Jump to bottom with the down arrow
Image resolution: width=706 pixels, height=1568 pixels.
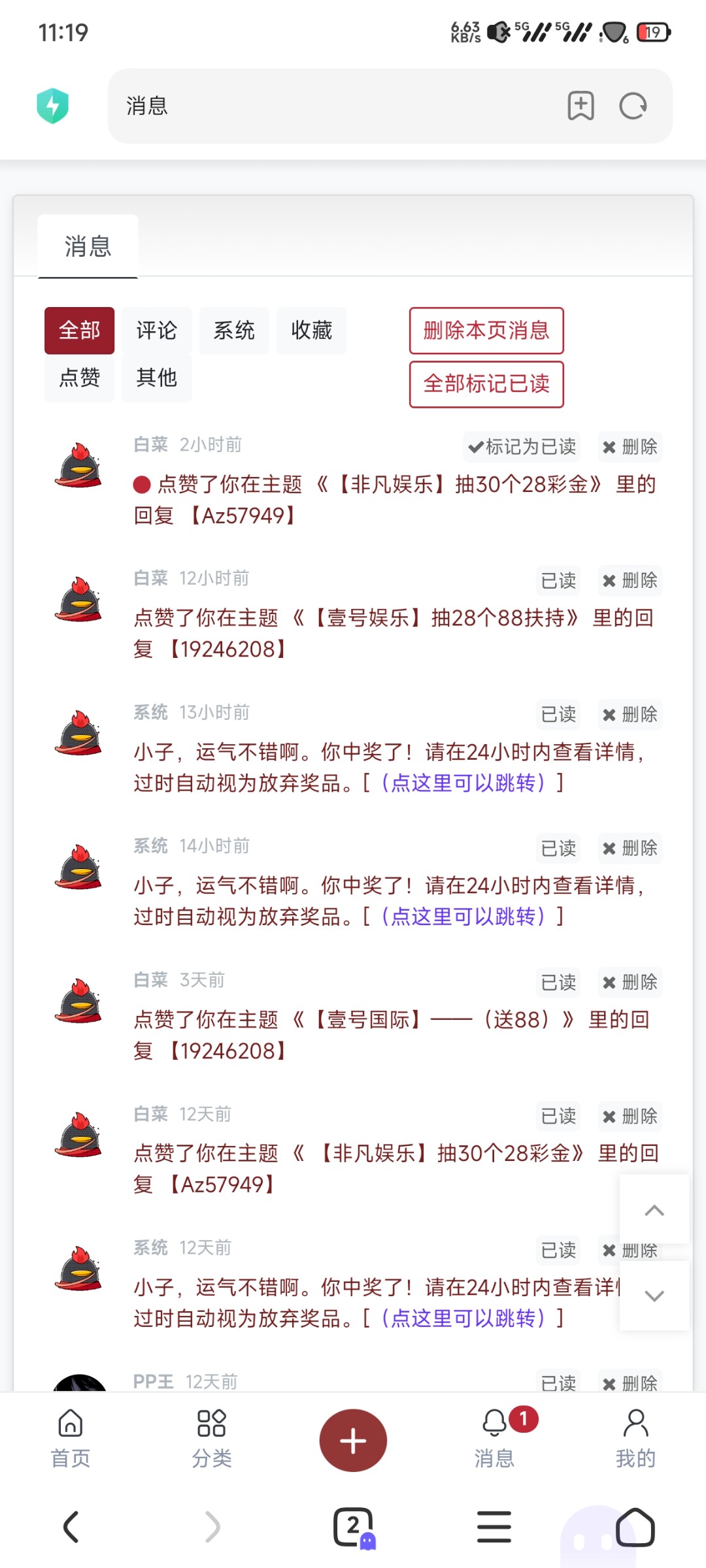(654, 1296)
